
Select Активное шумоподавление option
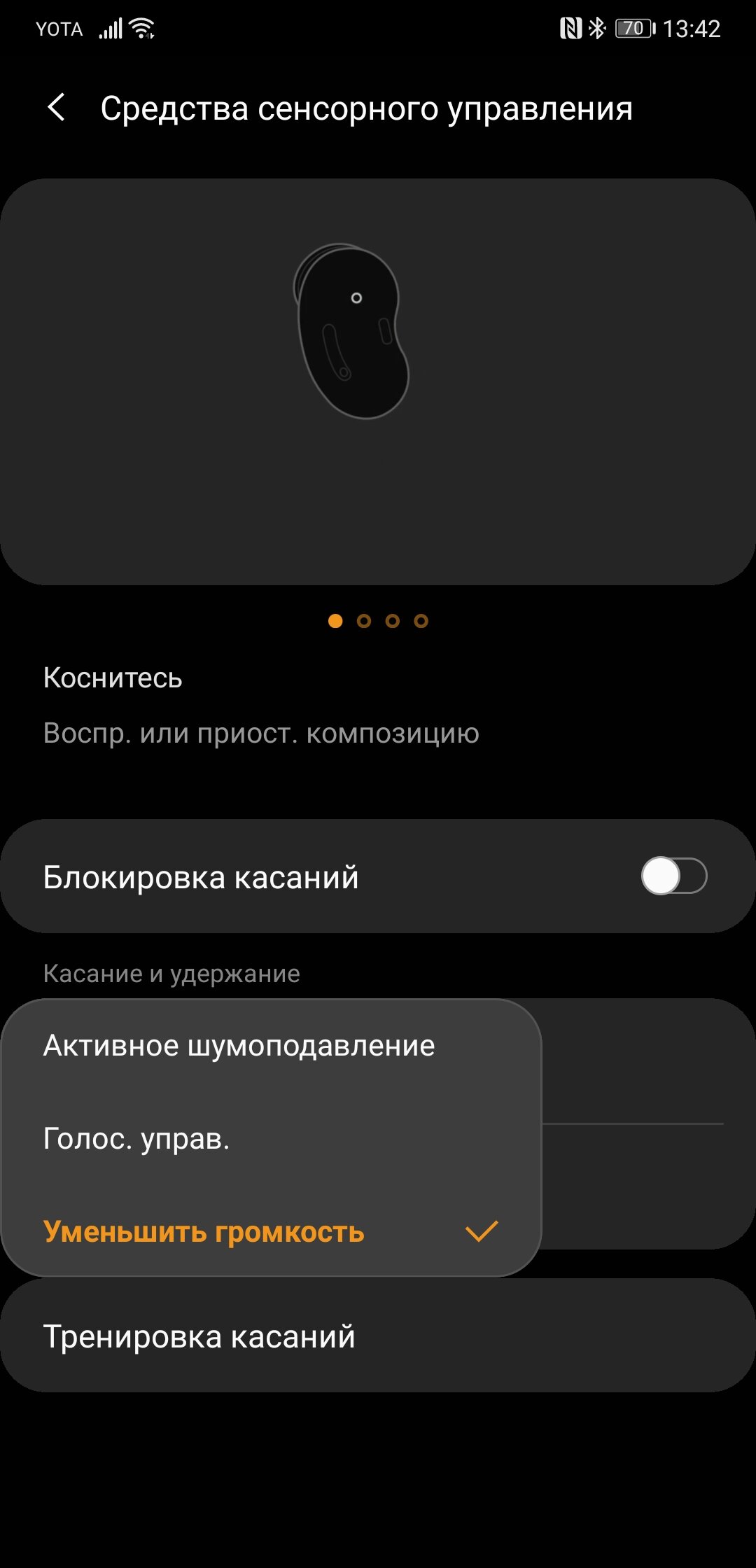pos(271,1046)
